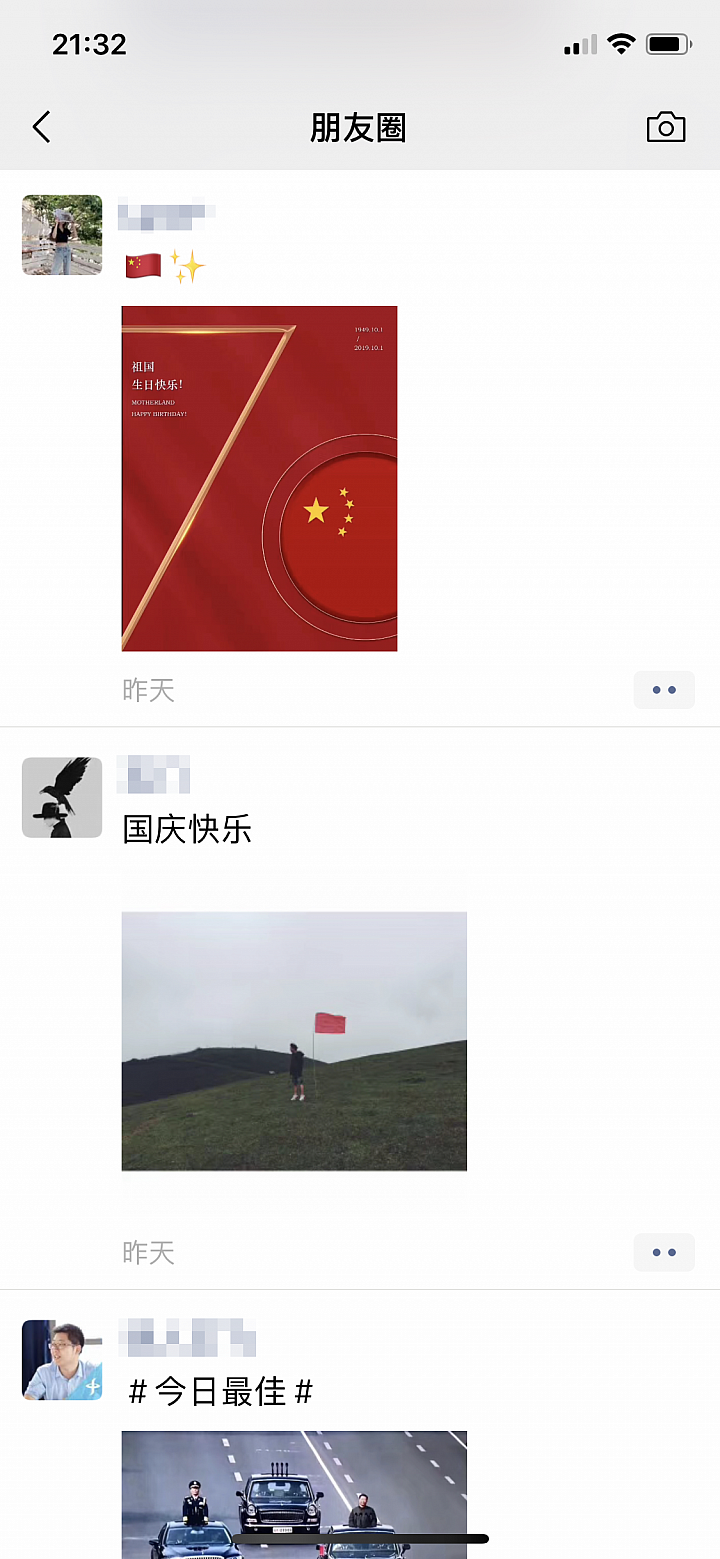View the photo in the 国庆快乐 post

click(294, 1040)
